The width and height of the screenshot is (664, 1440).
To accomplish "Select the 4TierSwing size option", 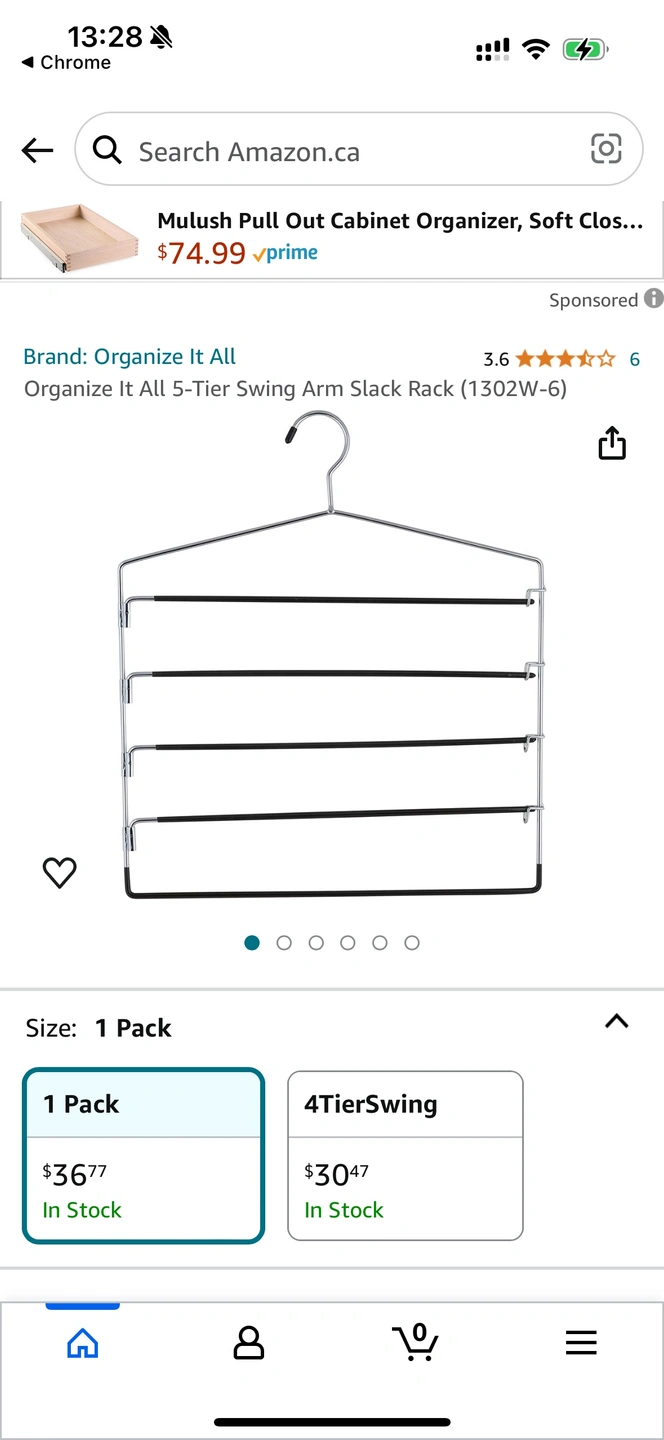I will pyautogui.click(x=405, y=1156).
